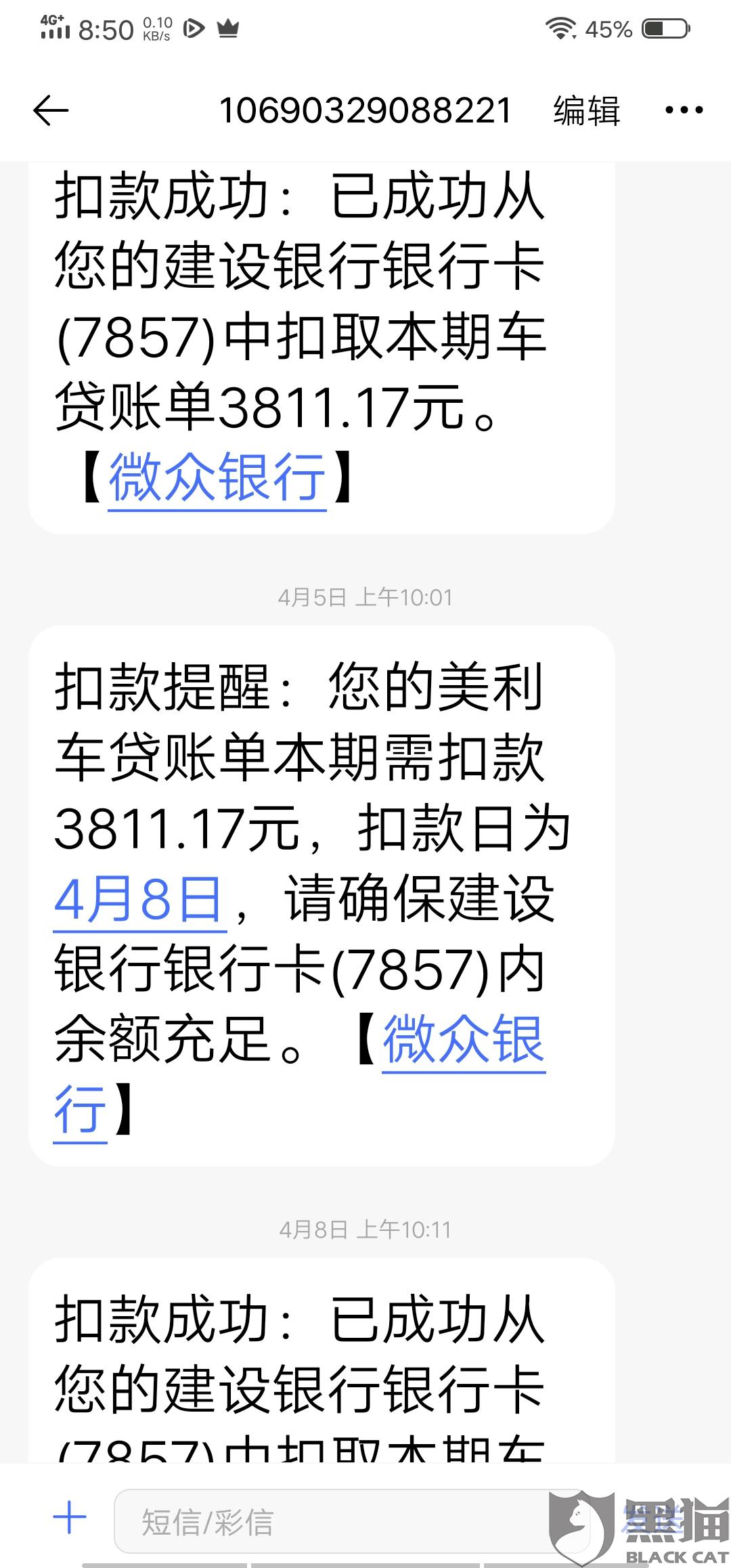Screen dimensions: 731x1568
Task: Open the 4月8日 date link
Action: tap(139, 899)
